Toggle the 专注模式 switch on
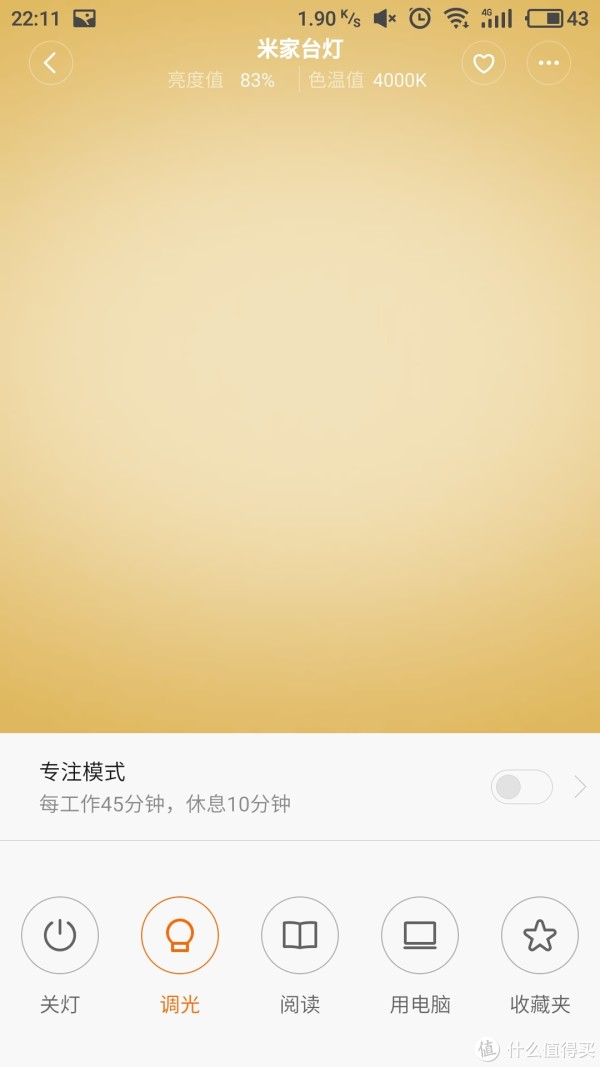Image resolution: width=600 pixels, height=1067 pixels. click(x=521, y=787)
